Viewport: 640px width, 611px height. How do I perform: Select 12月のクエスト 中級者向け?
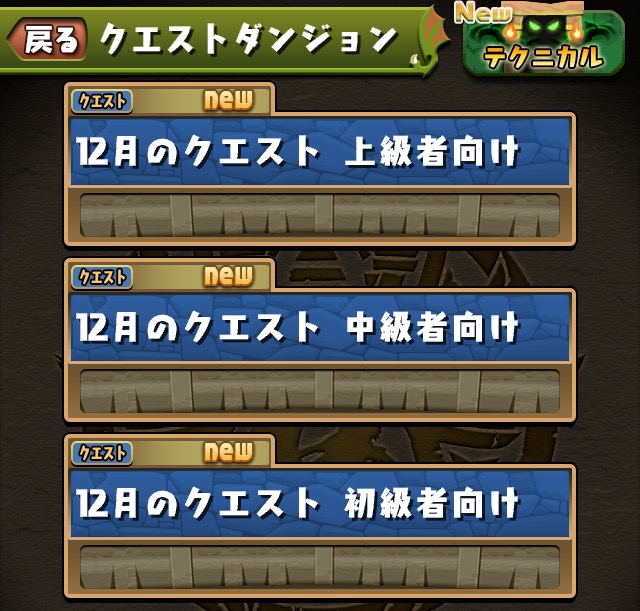tap(320, 328)
